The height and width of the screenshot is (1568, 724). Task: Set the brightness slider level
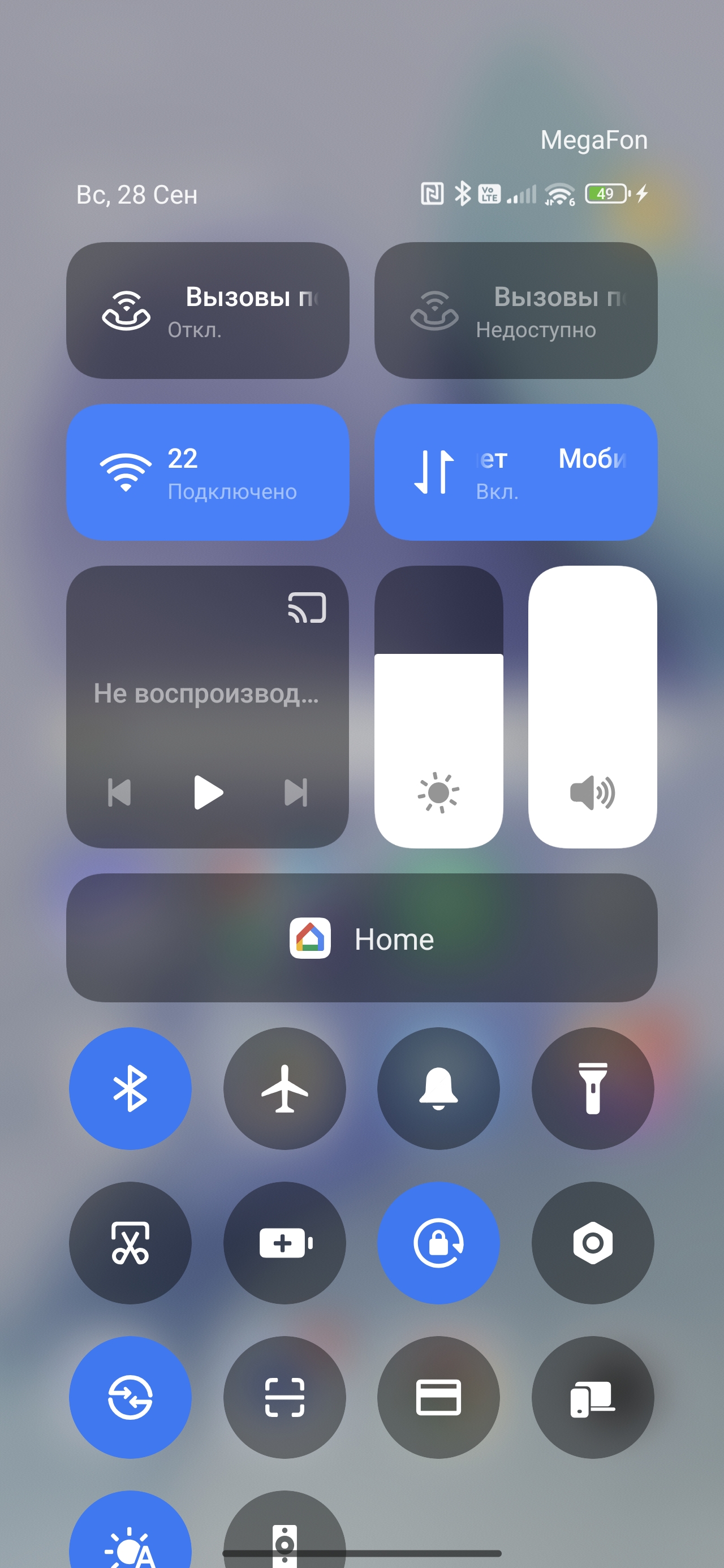point(438,706)
